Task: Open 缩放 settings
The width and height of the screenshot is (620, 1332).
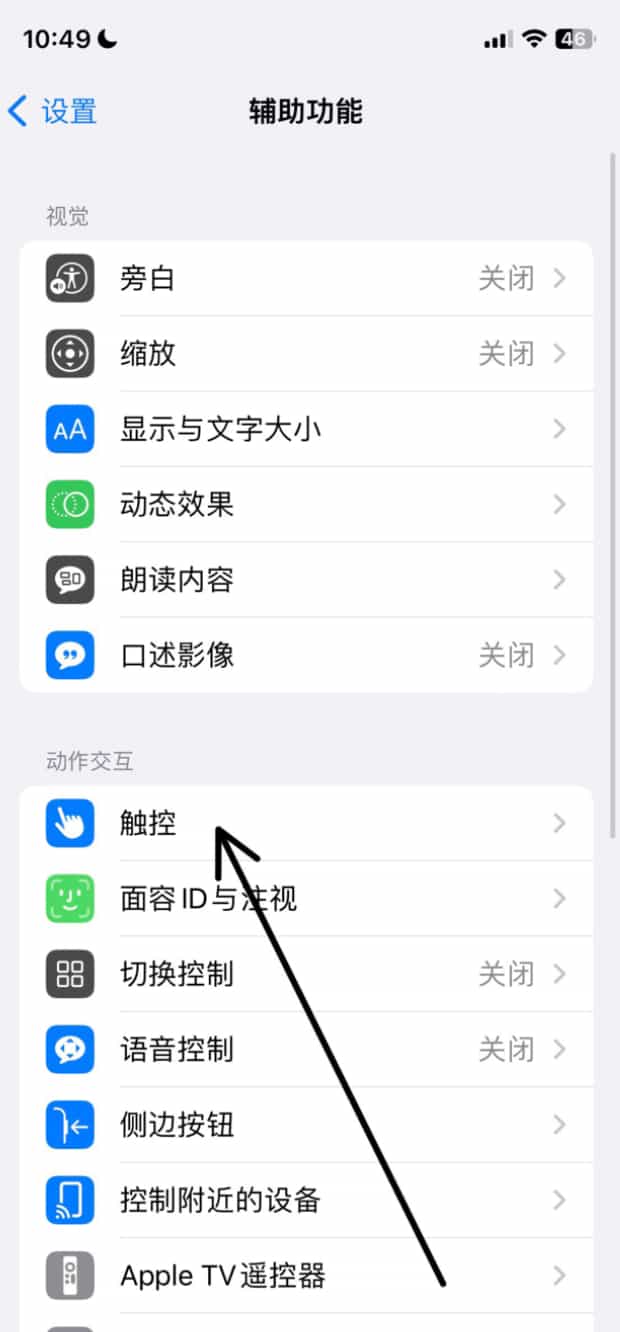Action: point(305,354)
